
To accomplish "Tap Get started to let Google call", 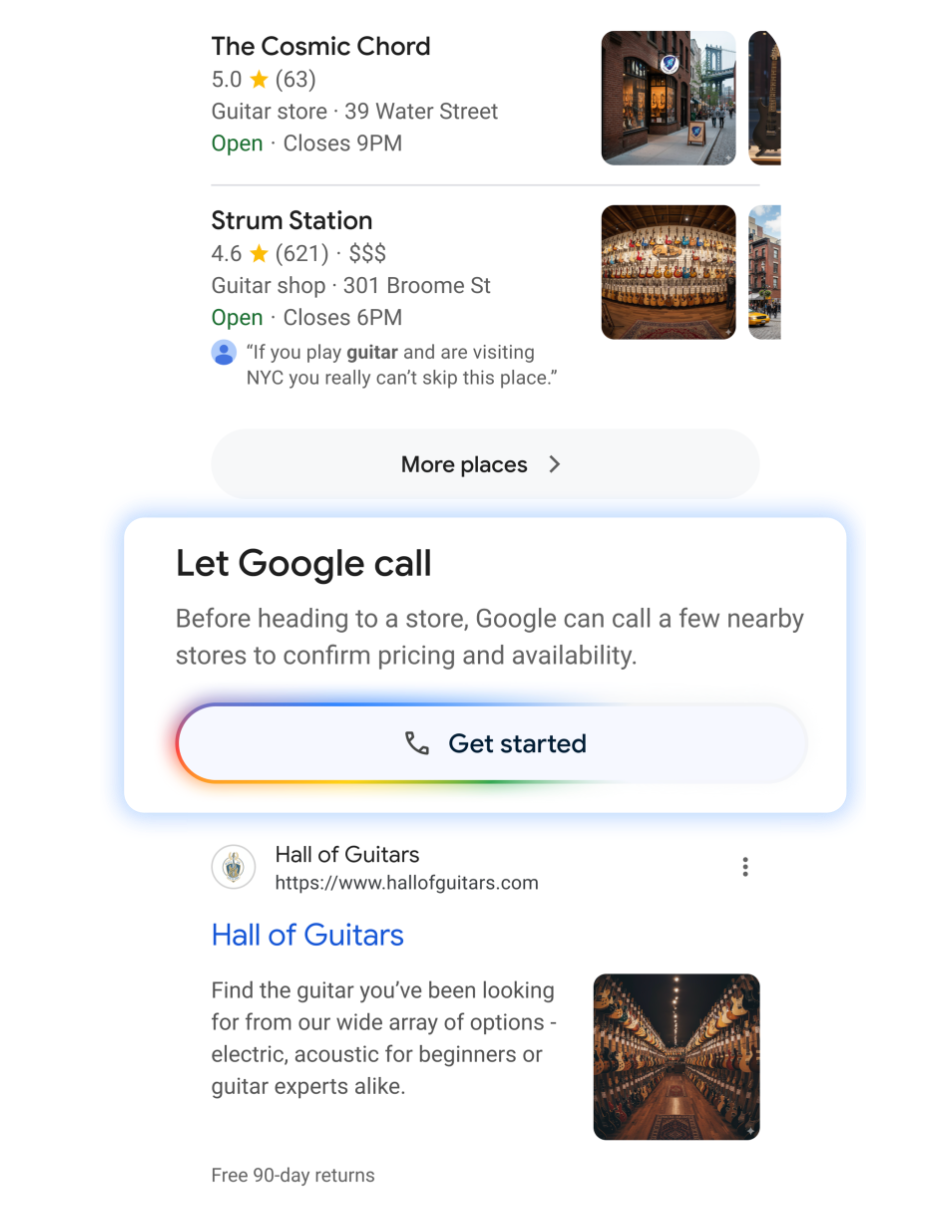I will pyautogui.click(x=492, y=743).
